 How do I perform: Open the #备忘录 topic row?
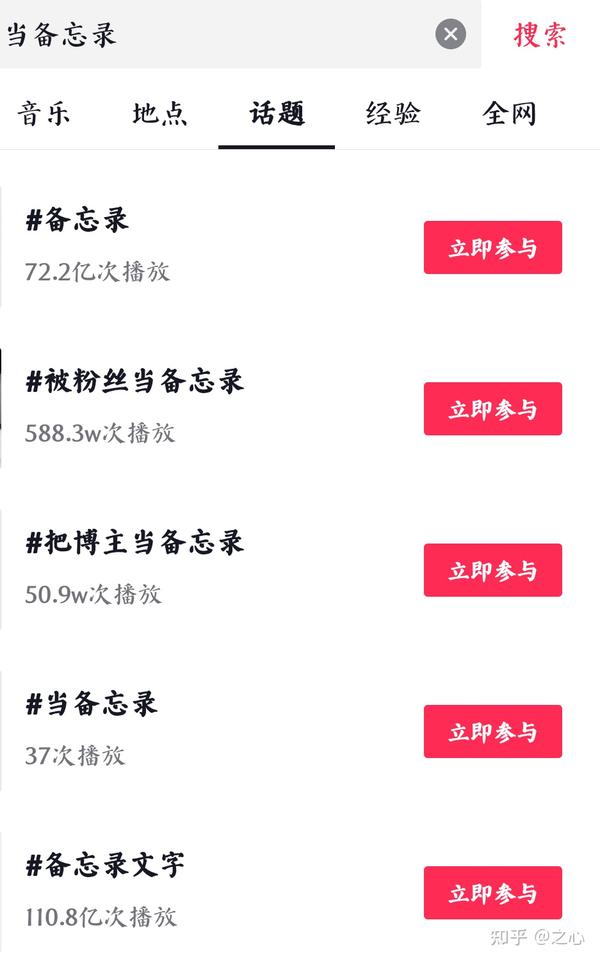[x=208, y=246]
